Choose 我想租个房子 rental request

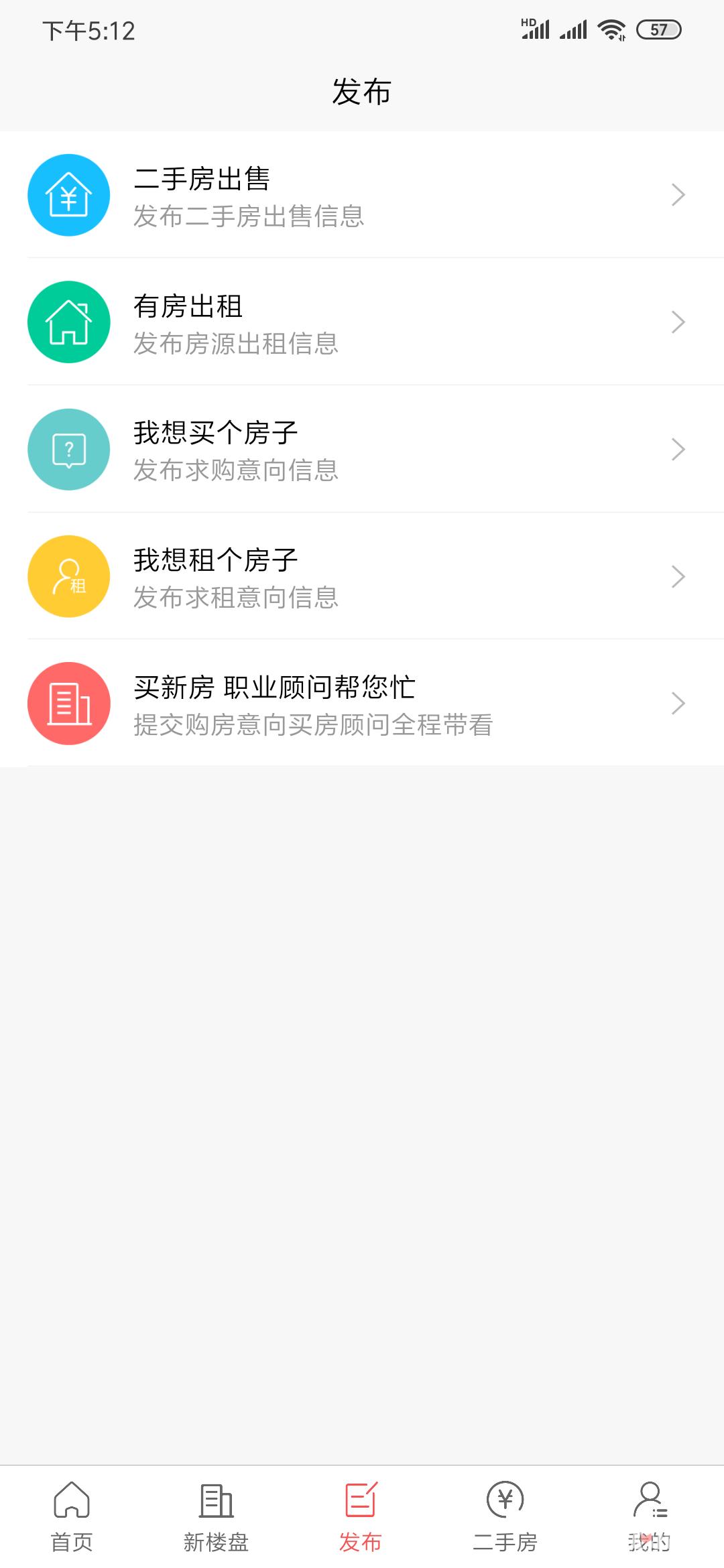(362, 576)
